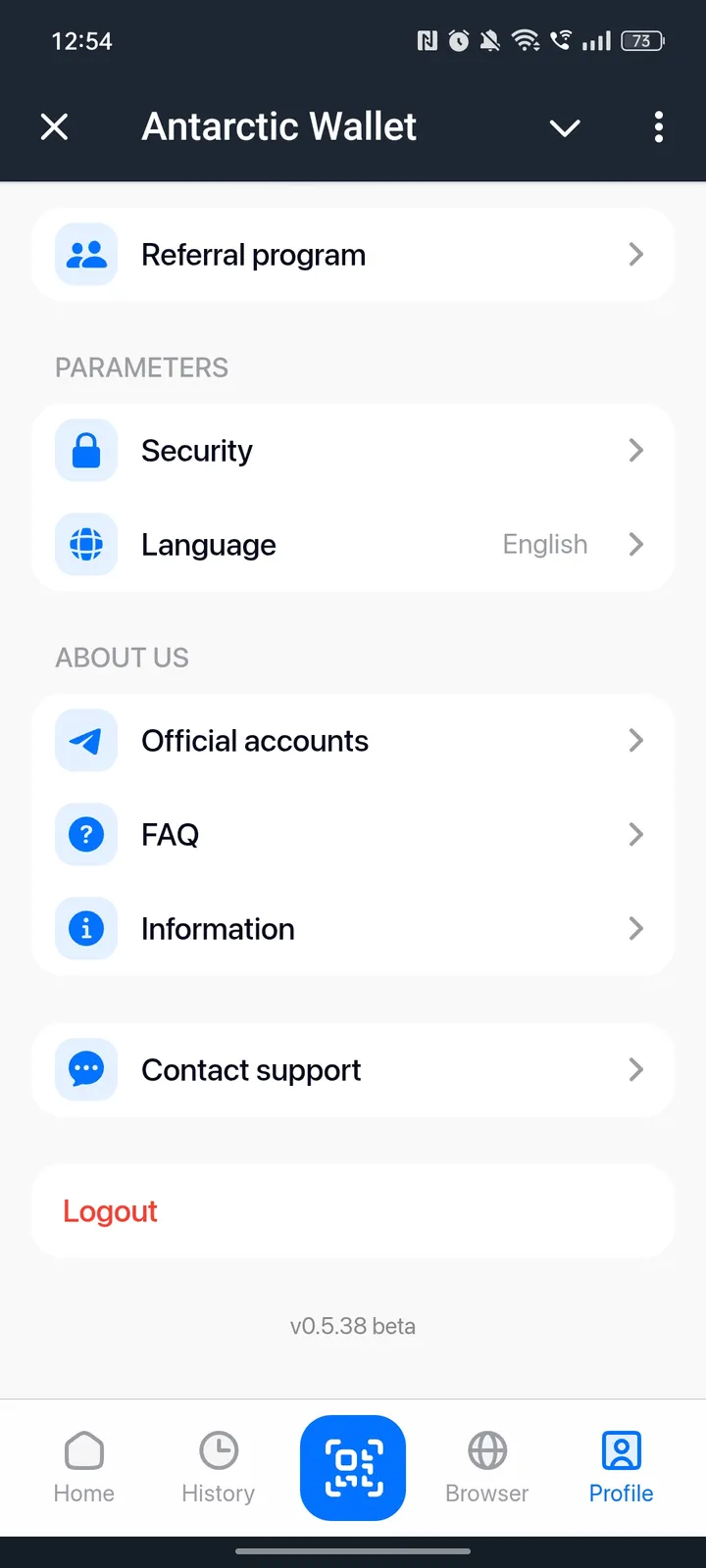Viewport: 706px width, 1568px height.
Task: Open the Contact support page
Action: [353, 1069]
